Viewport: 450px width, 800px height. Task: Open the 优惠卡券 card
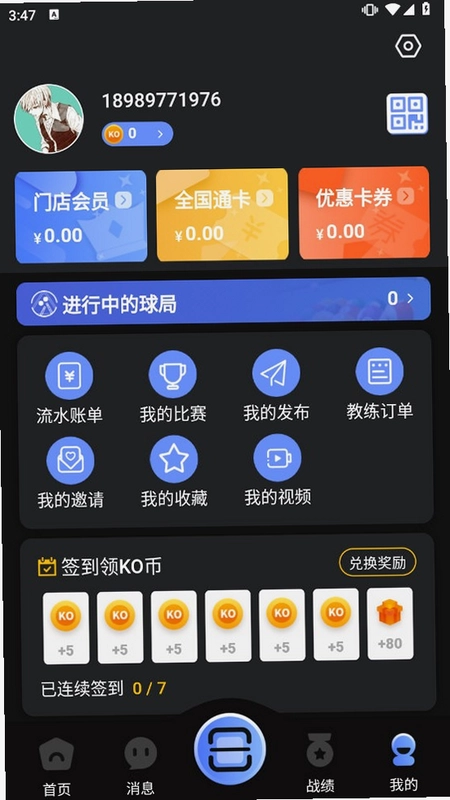[x=364, y=213]
